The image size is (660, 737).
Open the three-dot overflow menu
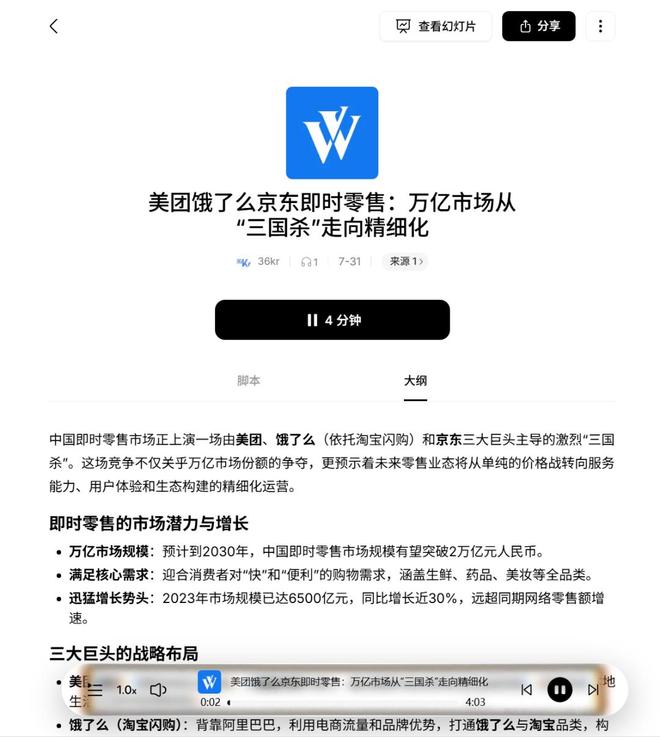tap(600, 27)
